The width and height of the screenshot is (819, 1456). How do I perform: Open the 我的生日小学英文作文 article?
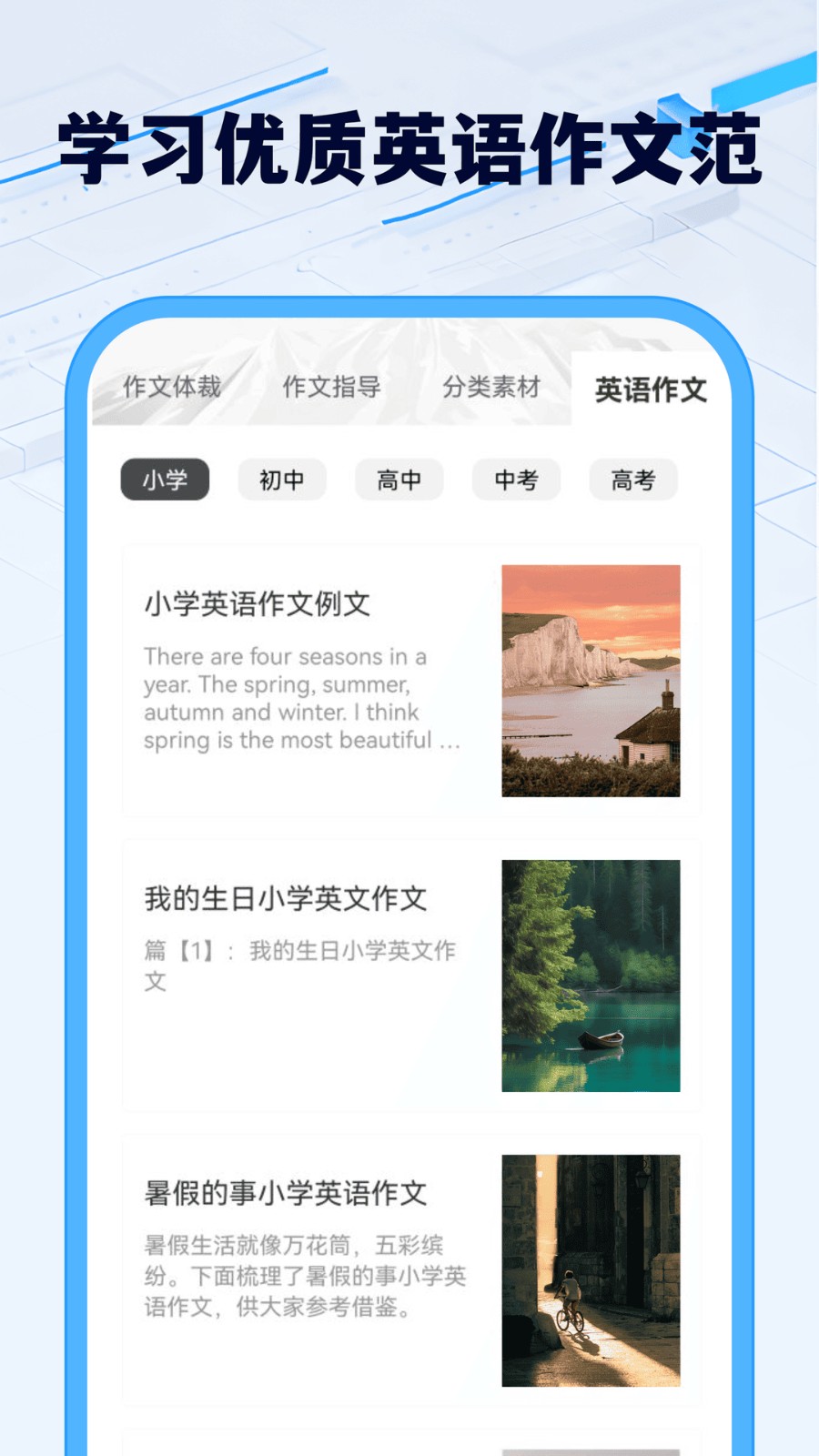pos(285,897)
